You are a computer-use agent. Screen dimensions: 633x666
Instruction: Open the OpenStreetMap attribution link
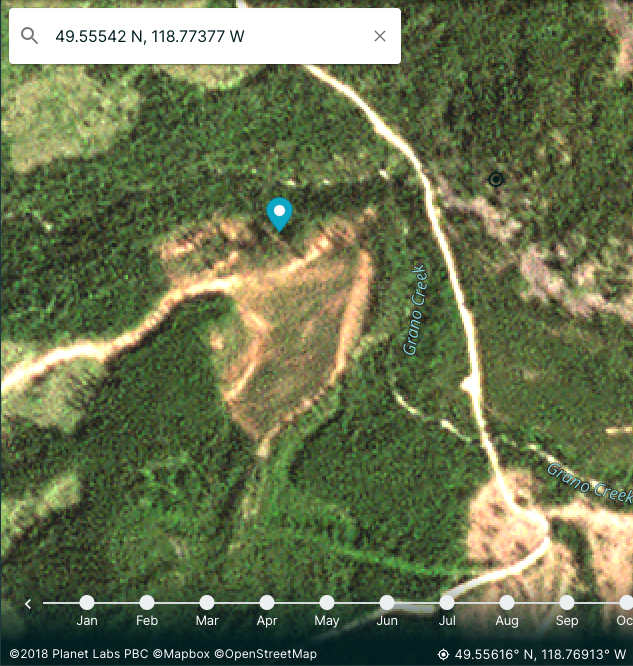pyautogui.click(x=269, y=654)
